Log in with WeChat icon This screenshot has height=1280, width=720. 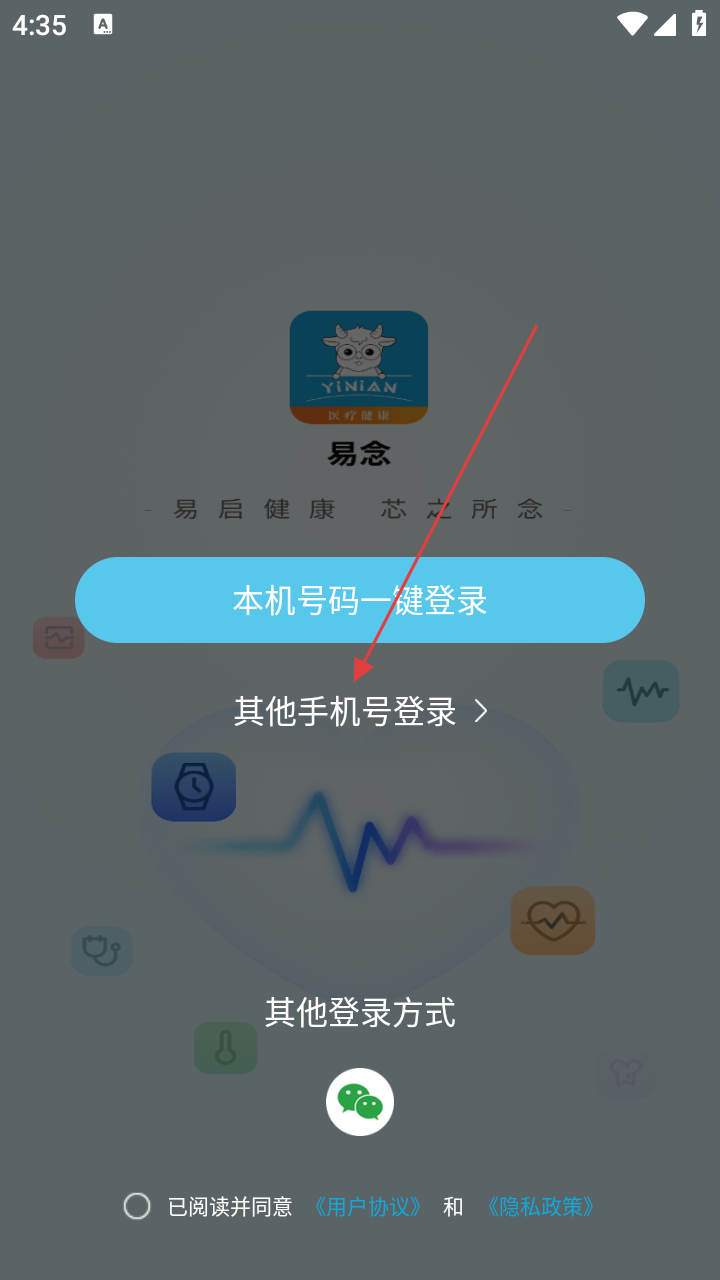tap(360, 1102)
